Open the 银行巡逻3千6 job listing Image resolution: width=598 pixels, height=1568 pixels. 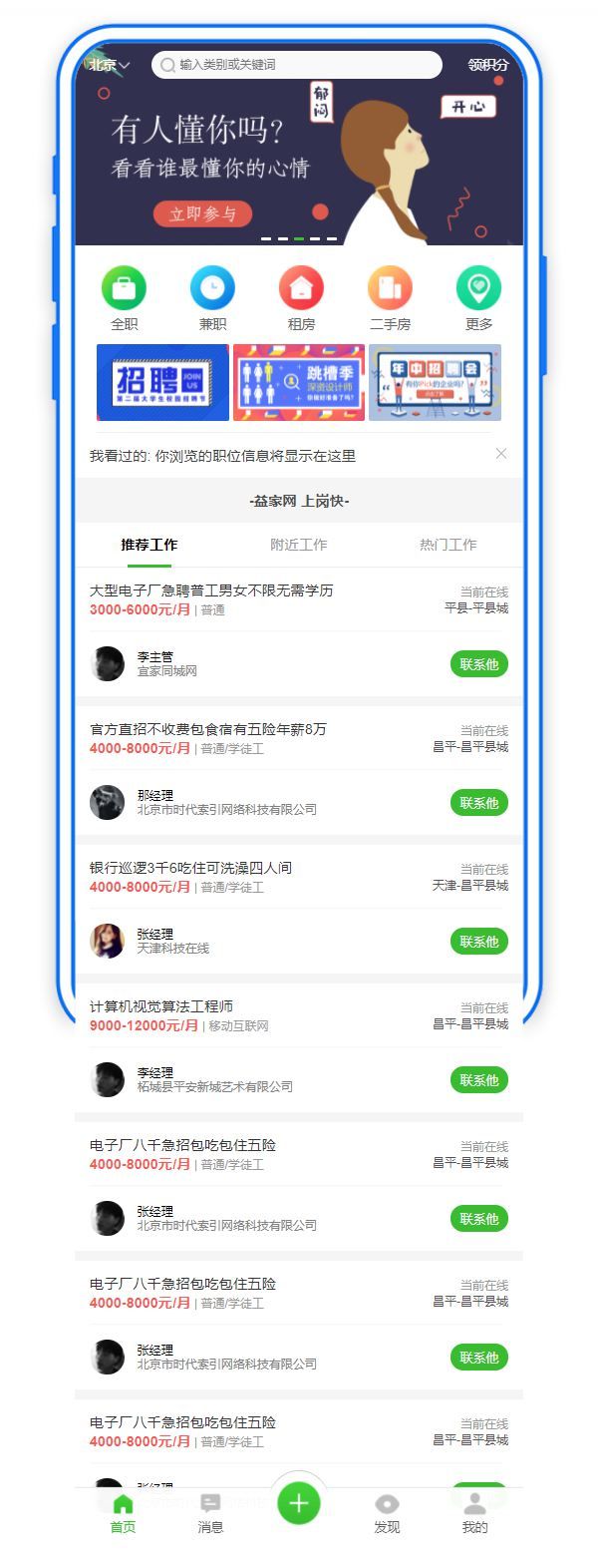coord(190,868)
